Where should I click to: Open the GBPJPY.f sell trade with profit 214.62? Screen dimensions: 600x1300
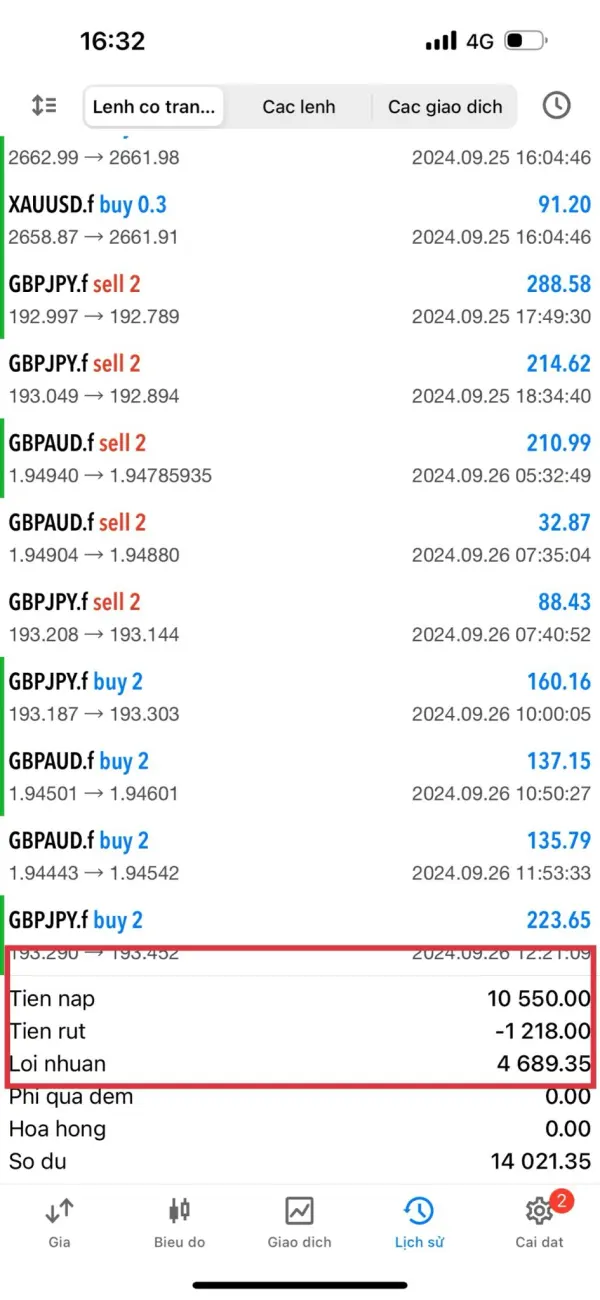[x=300, y=378]
